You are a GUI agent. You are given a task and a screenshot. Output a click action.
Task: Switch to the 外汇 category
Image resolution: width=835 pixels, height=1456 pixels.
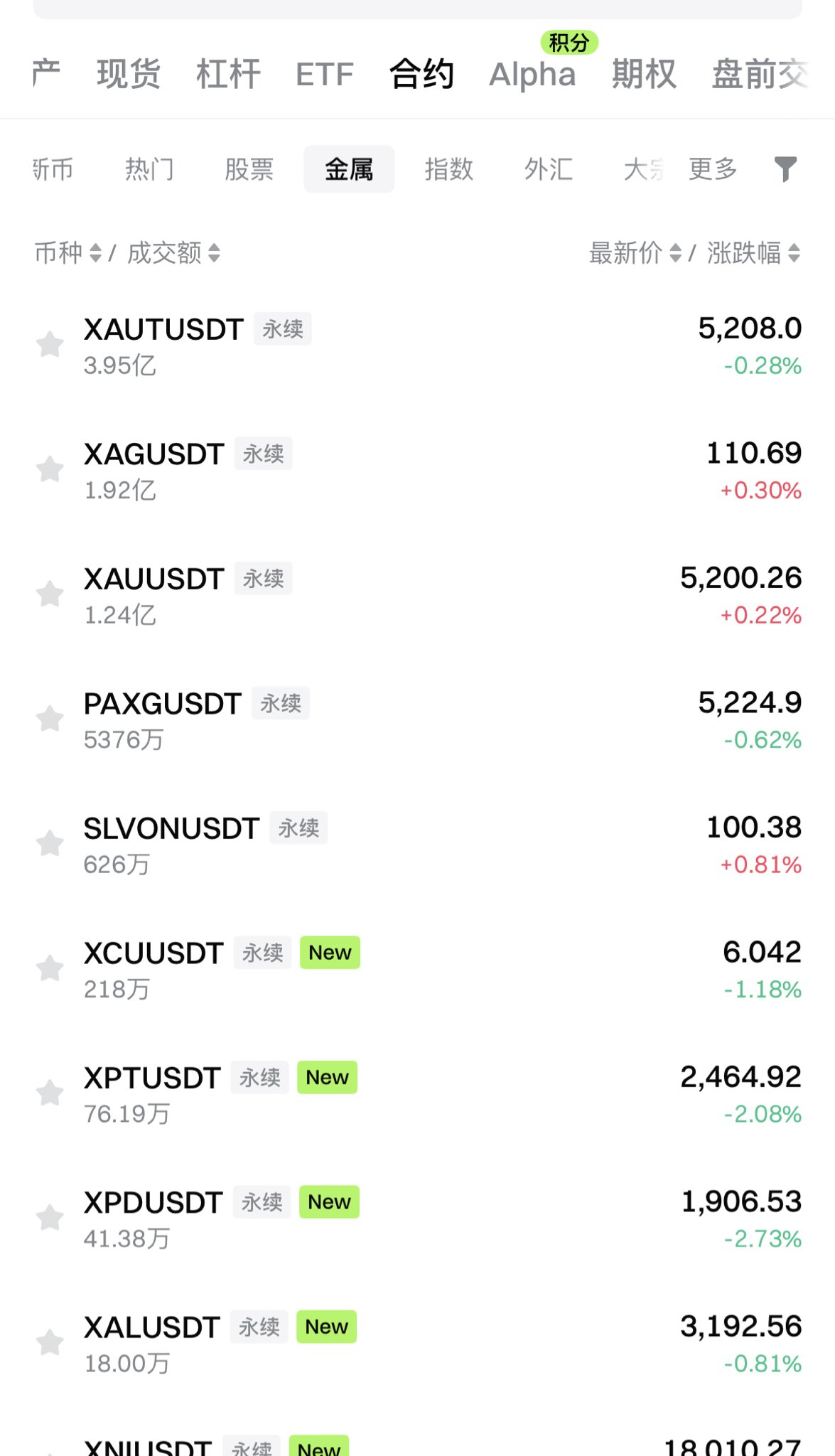click(548, 169)
